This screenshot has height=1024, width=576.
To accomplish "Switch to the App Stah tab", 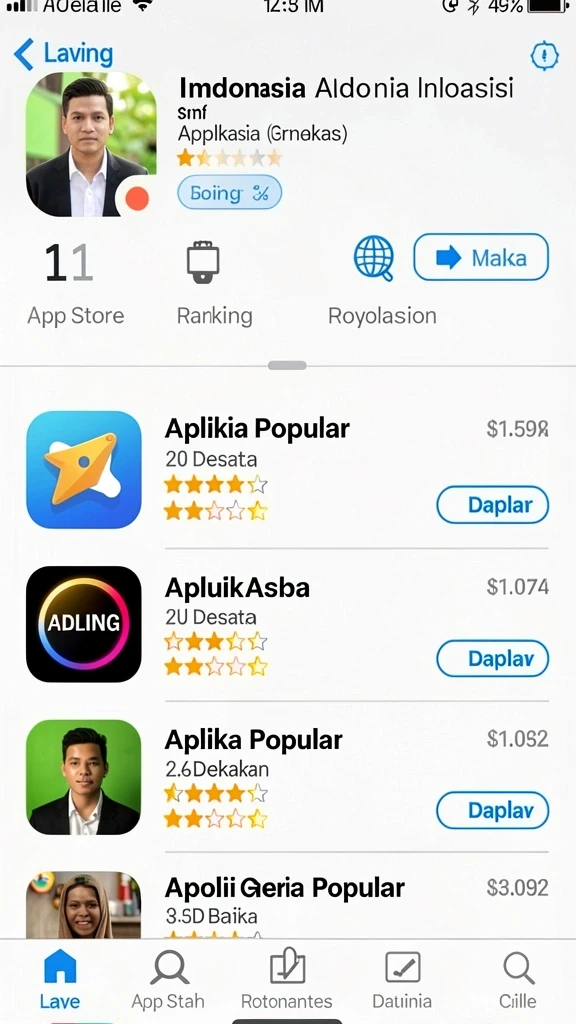I will point(168,978).
